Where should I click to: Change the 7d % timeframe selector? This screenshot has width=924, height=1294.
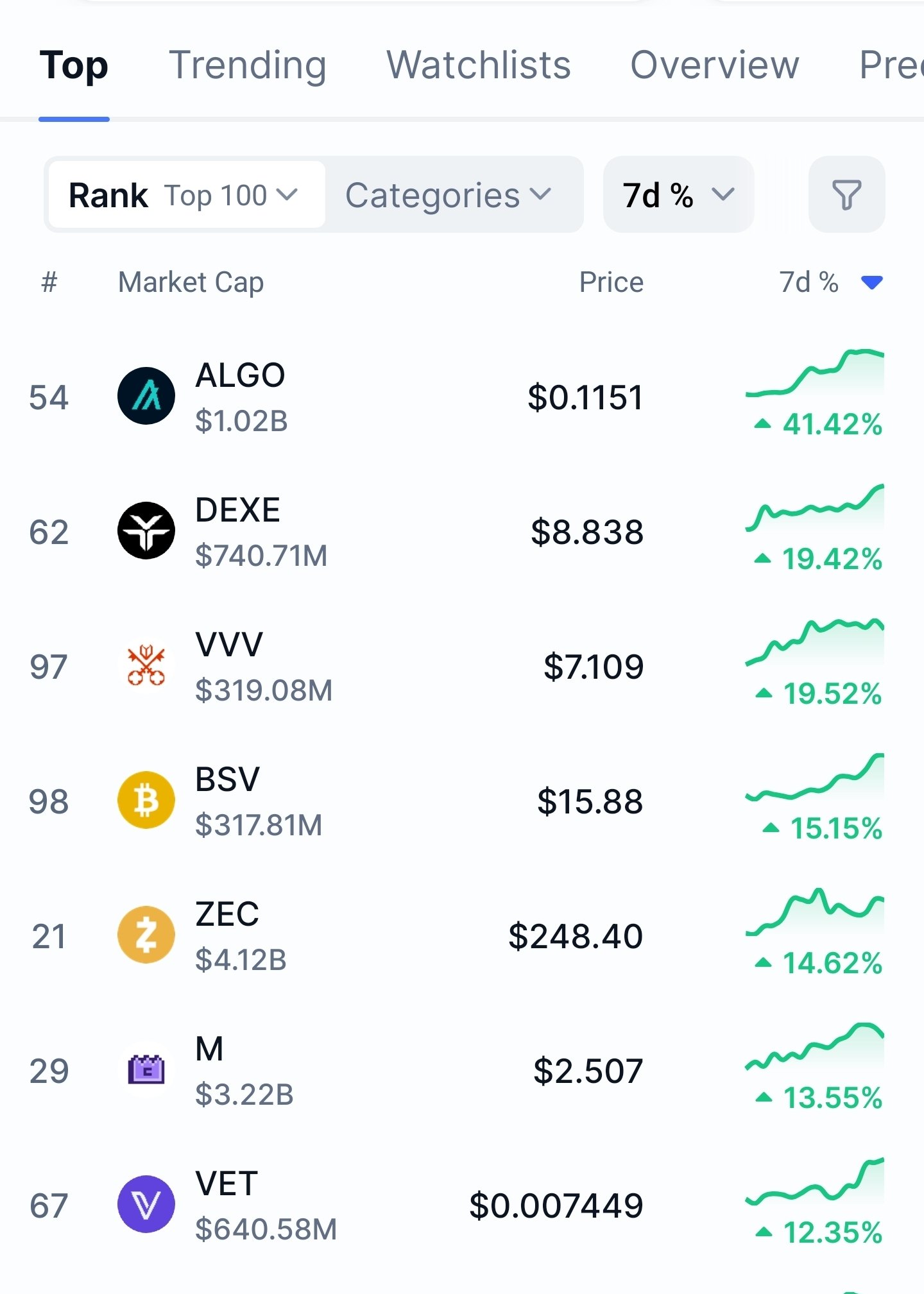tap(678, 195)
